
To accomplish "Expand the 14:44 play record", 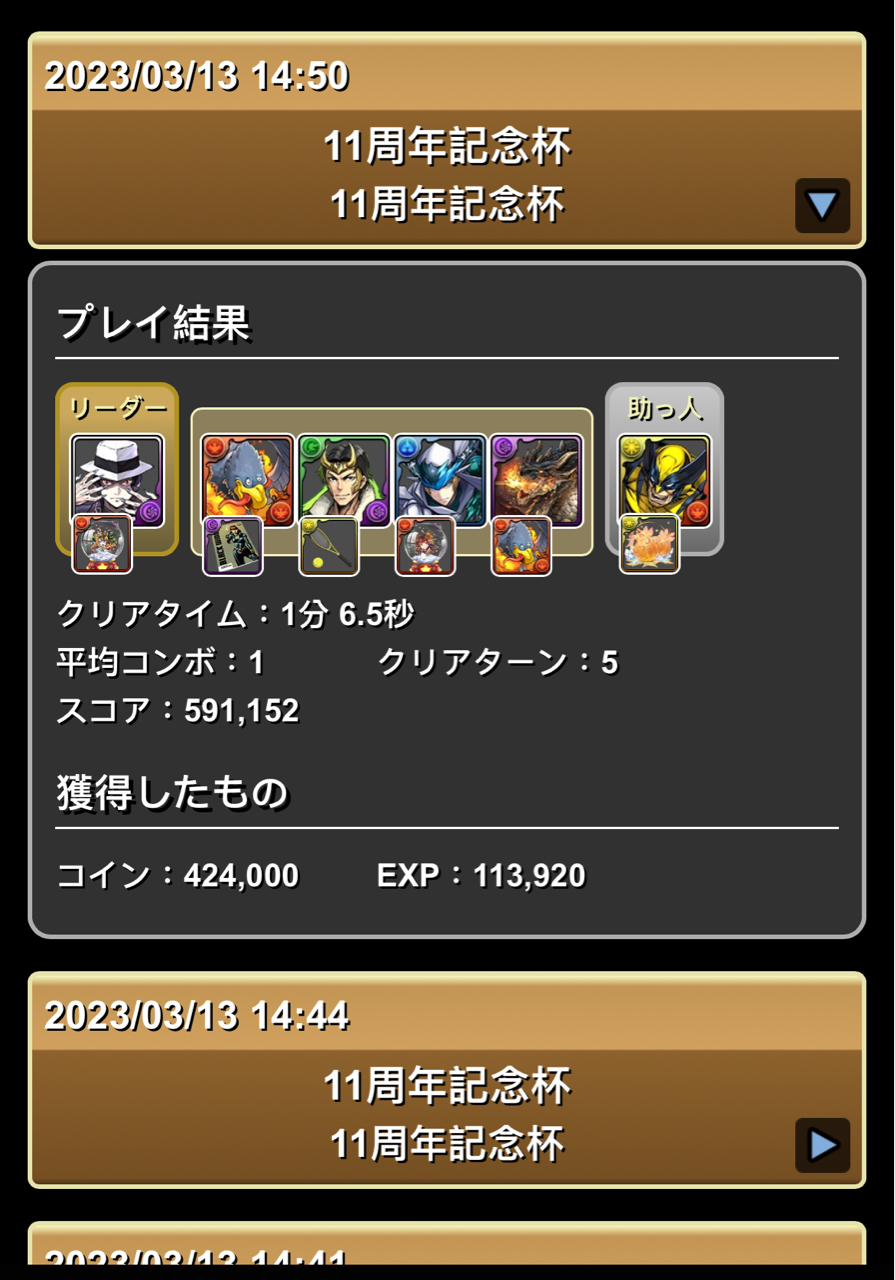I will pos(822,1145).
